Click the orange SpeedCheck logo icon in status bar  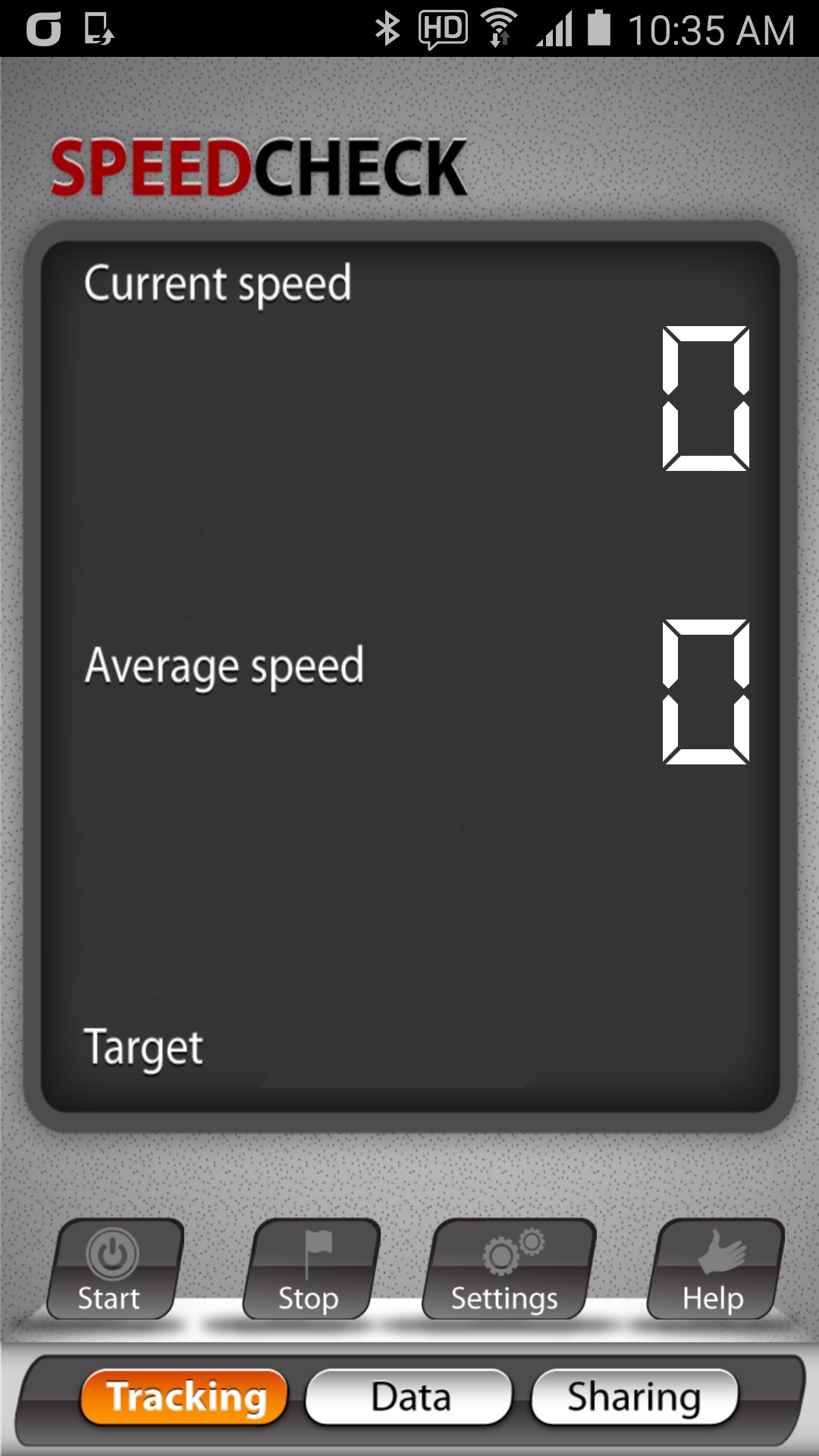point(42,27)
